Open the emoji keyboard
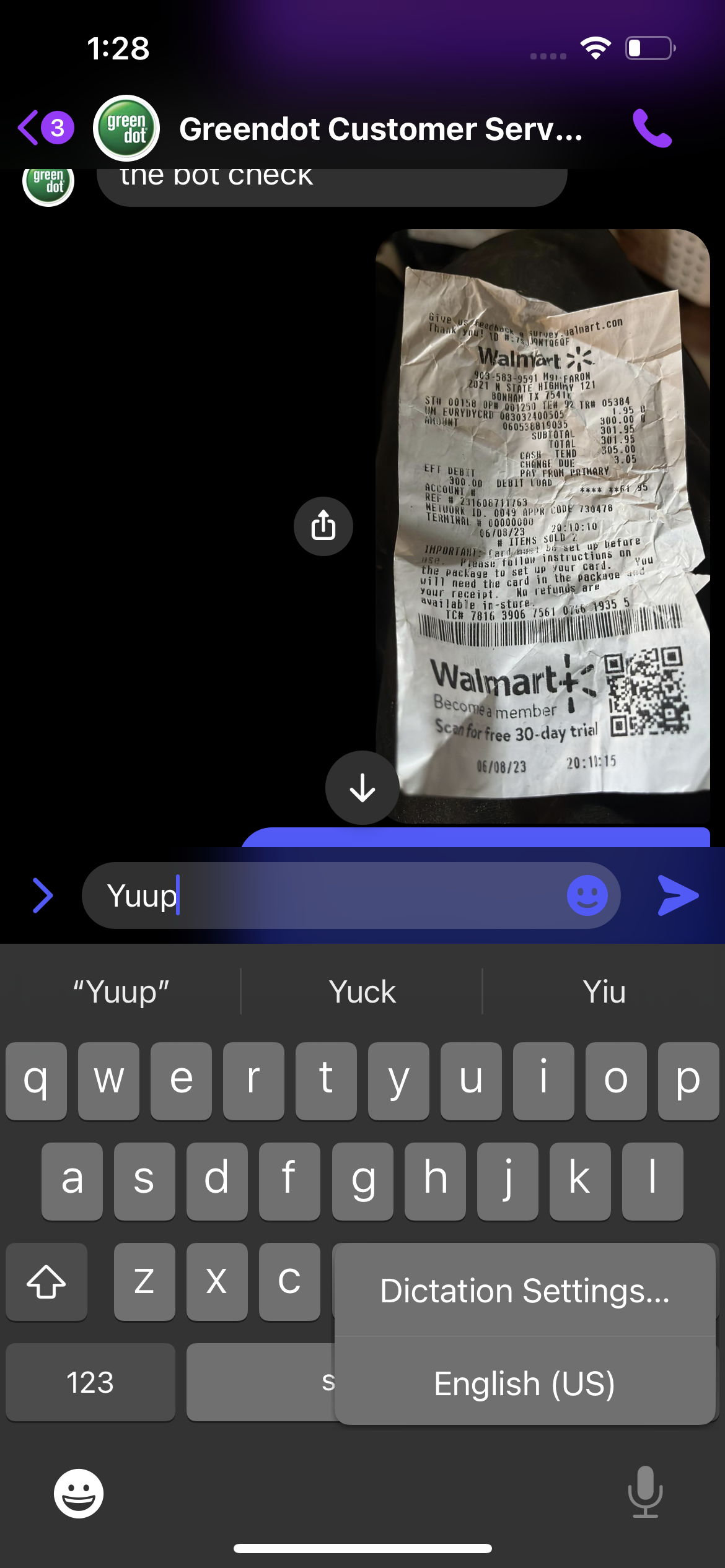This screenshot has width=725, height=1568. click(x=76, y=1494)
